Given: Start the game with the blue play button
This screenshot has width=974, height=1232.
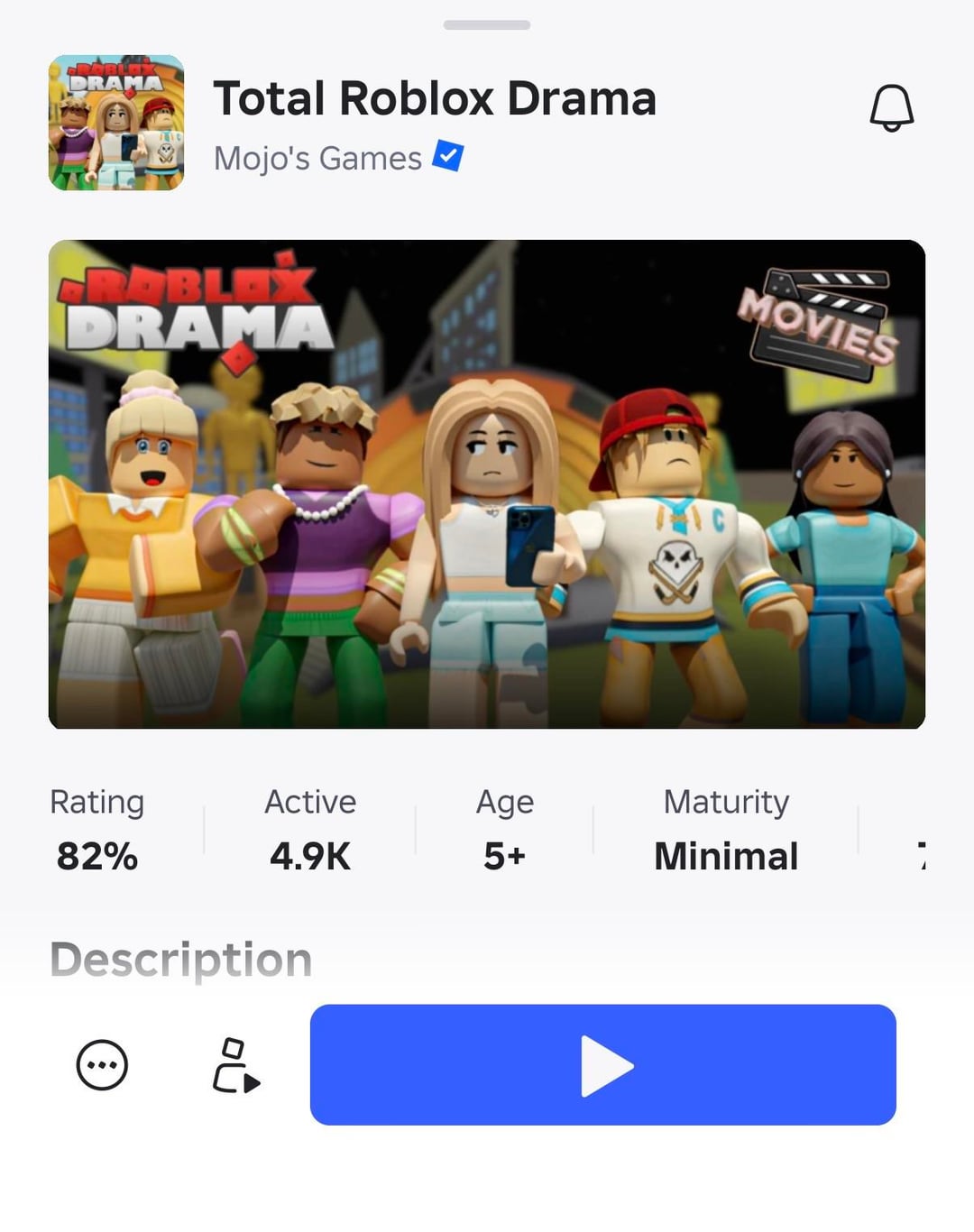Looking at the screenshot, I should (x=602, y=1064).
